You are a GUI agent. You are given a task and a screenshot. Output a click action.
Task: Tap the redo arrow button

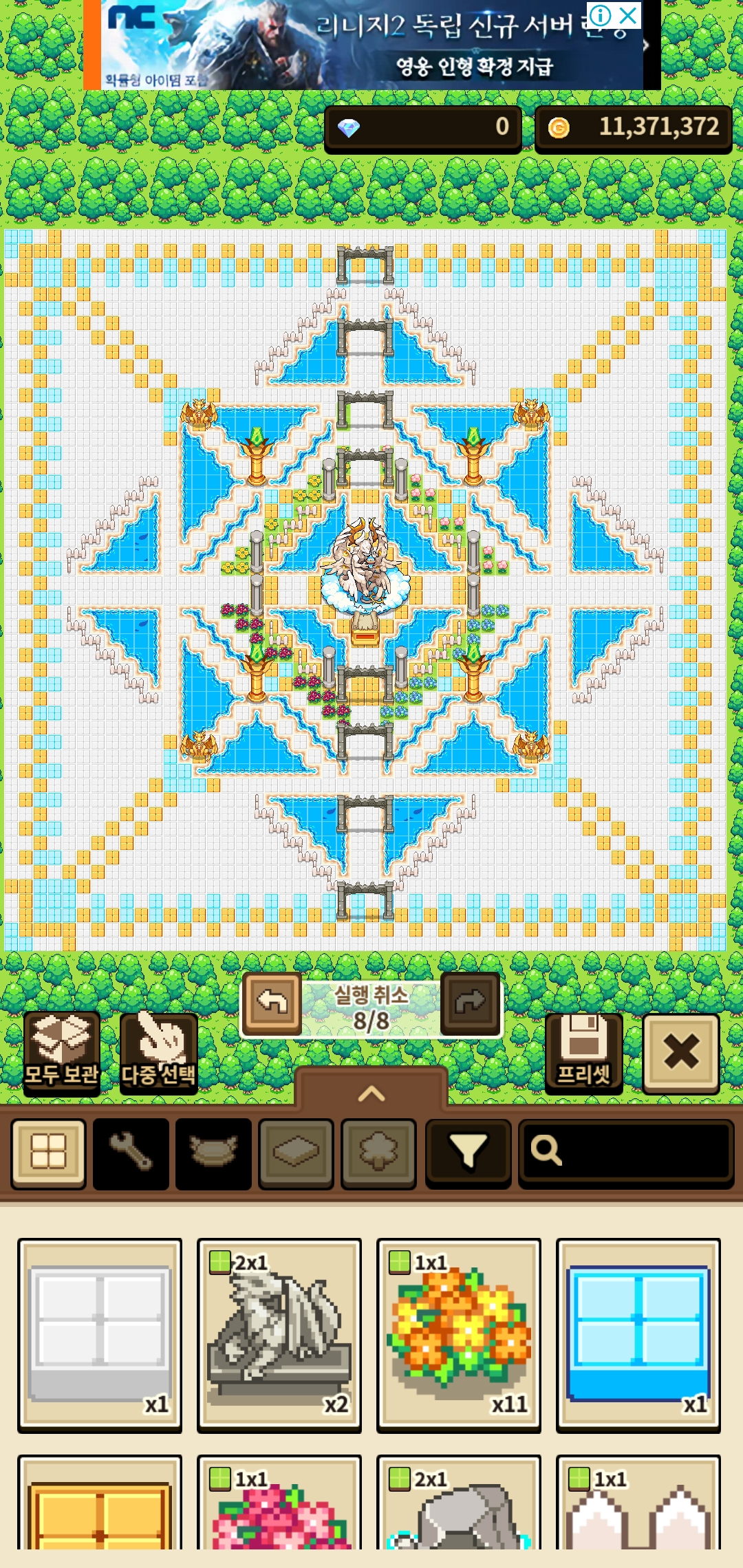pyautogui.click(x=470, y=1003)
